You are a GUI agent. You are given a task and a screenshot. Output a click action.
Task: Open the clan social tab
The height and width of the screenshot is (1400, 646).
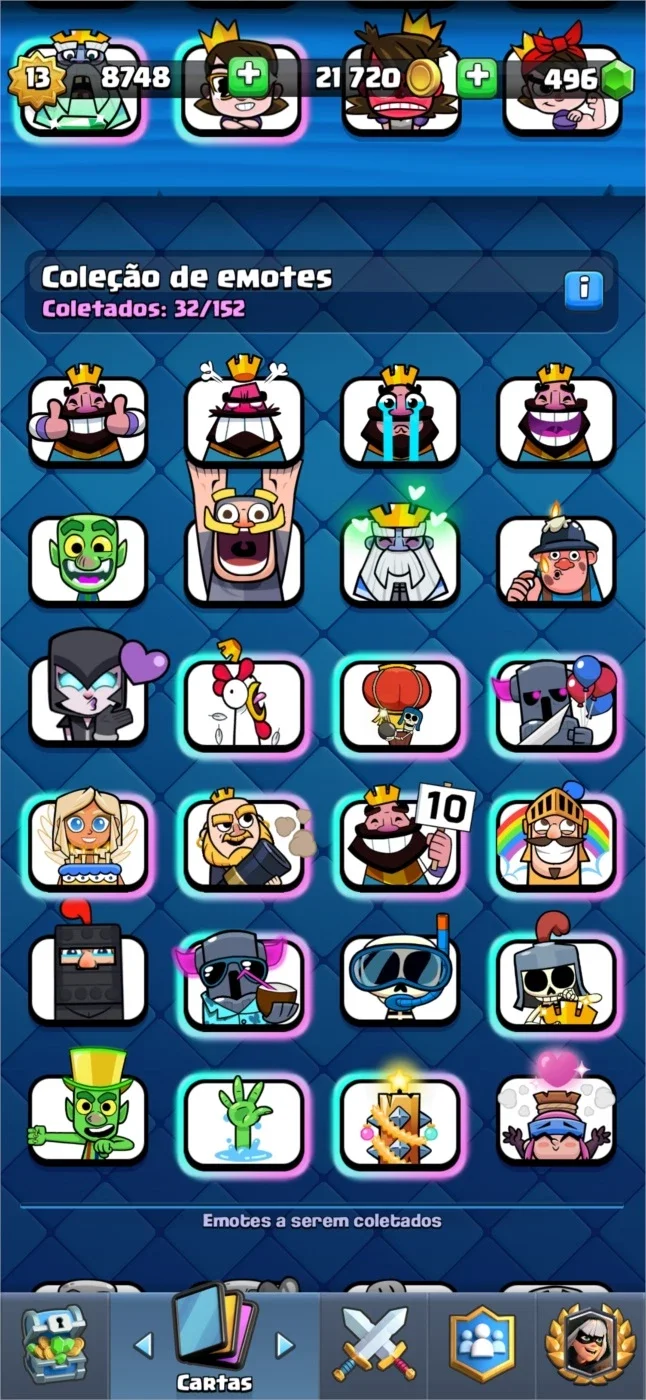pyautogui.click(x=482, y=1344)
